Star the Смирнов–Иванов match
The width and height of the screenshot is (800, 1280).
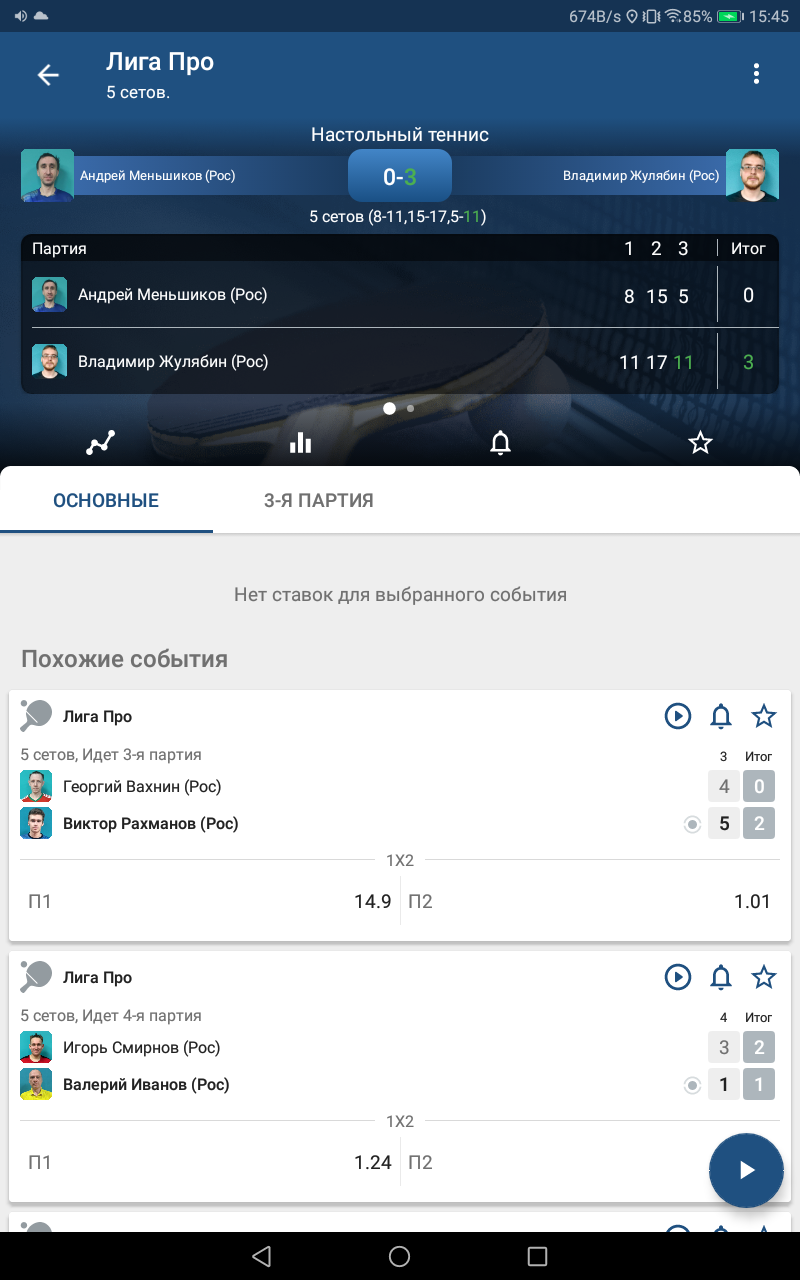tap(764, 977)
